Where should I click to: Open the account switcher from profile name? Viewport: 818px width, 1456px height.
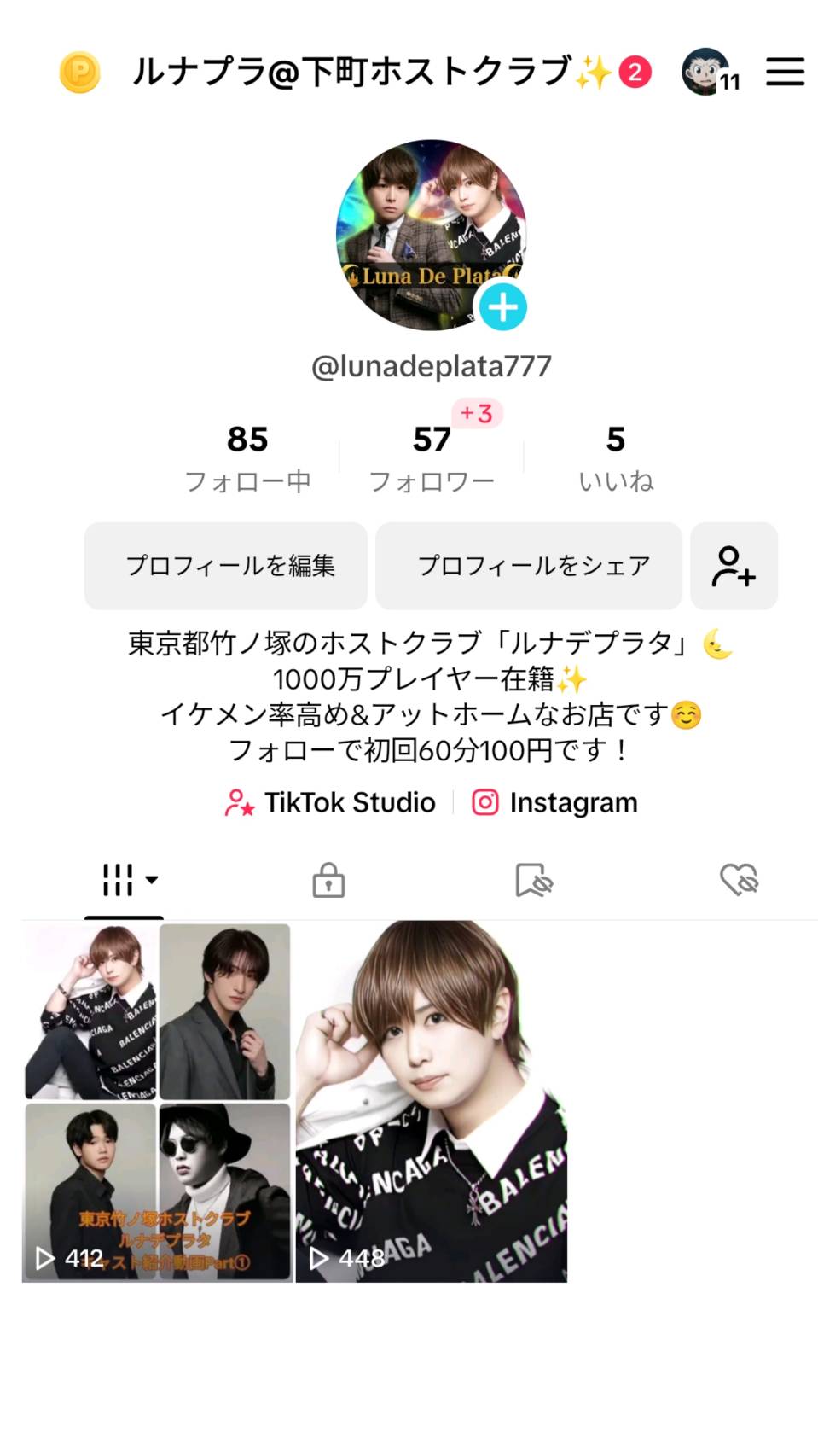[351, 73]
